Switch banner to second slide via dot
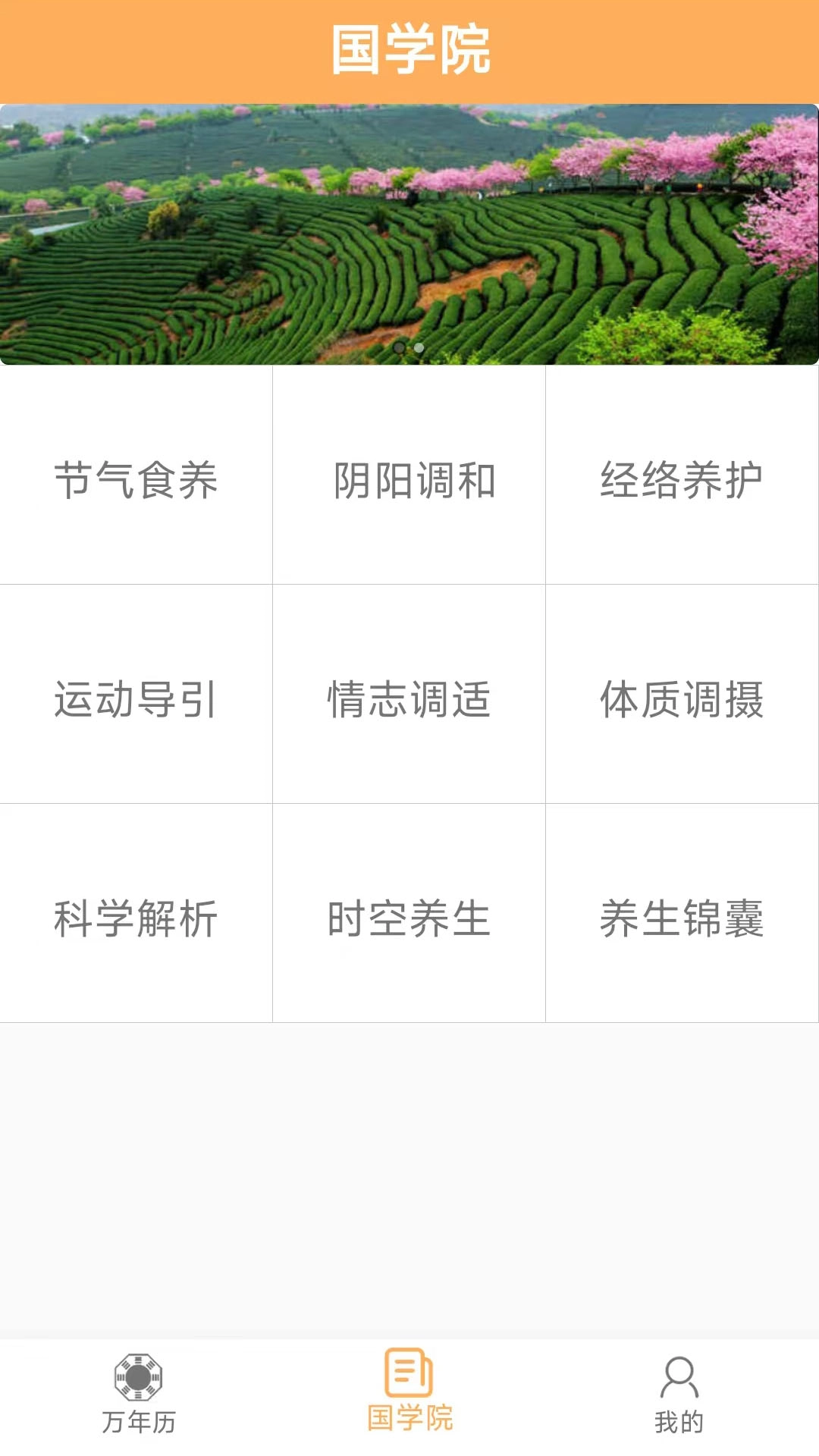The image size is (819, 1456). [x=418, y=348]
